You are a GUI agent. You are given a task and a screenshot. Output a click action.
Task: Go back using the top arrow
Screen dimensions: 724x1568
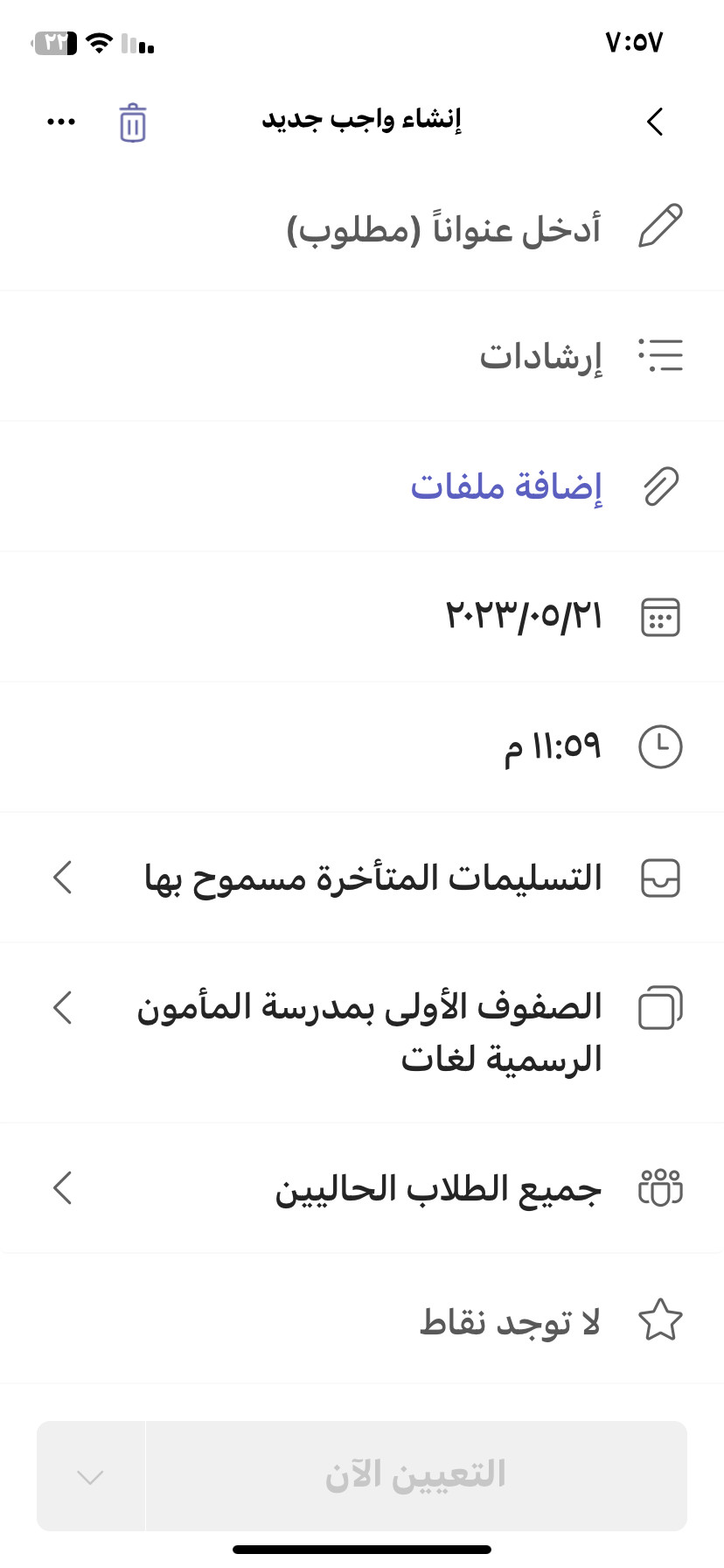[x=655, y=122]
